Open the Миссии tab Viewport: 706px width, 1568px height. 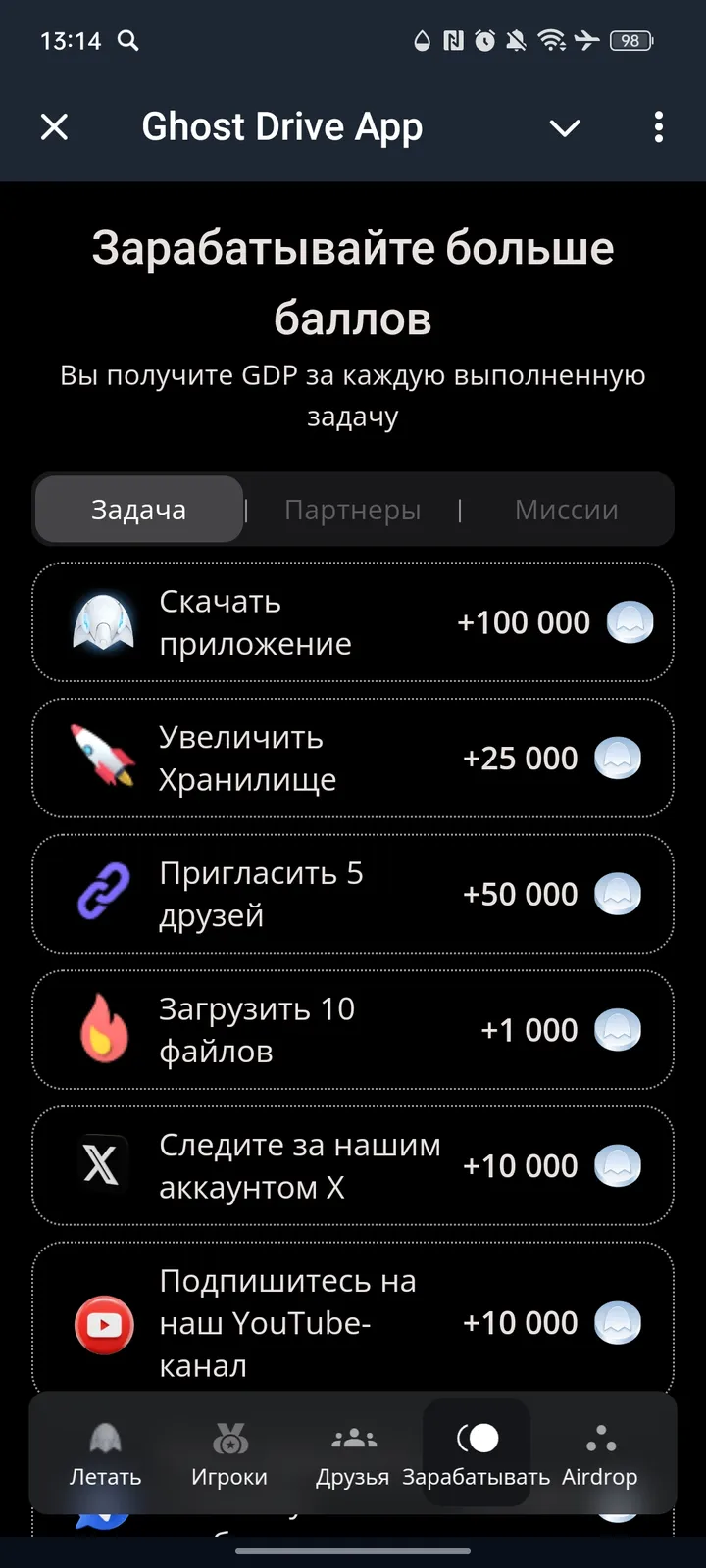click(566, 509)
